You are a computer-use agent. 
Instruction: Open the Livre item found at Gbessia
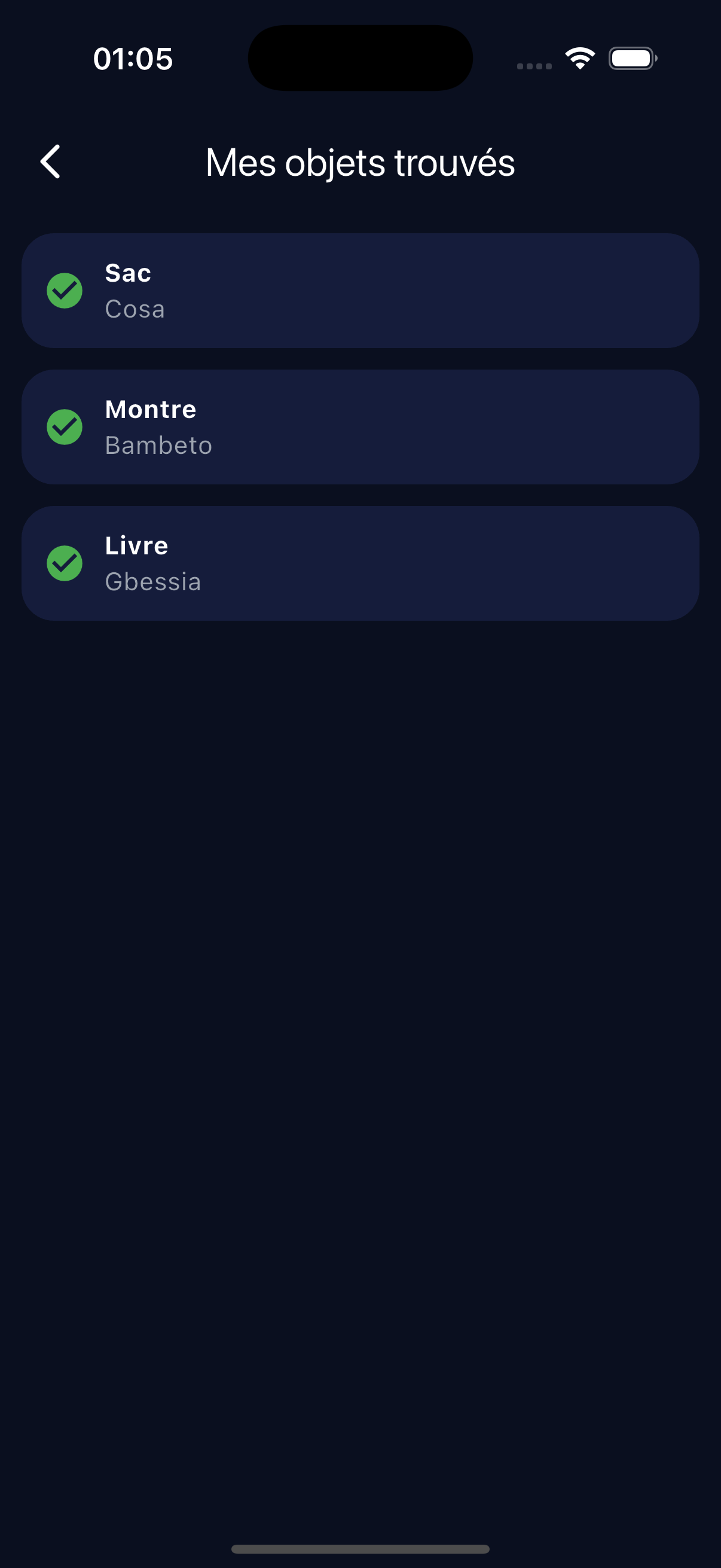click(x=360, y=564)
